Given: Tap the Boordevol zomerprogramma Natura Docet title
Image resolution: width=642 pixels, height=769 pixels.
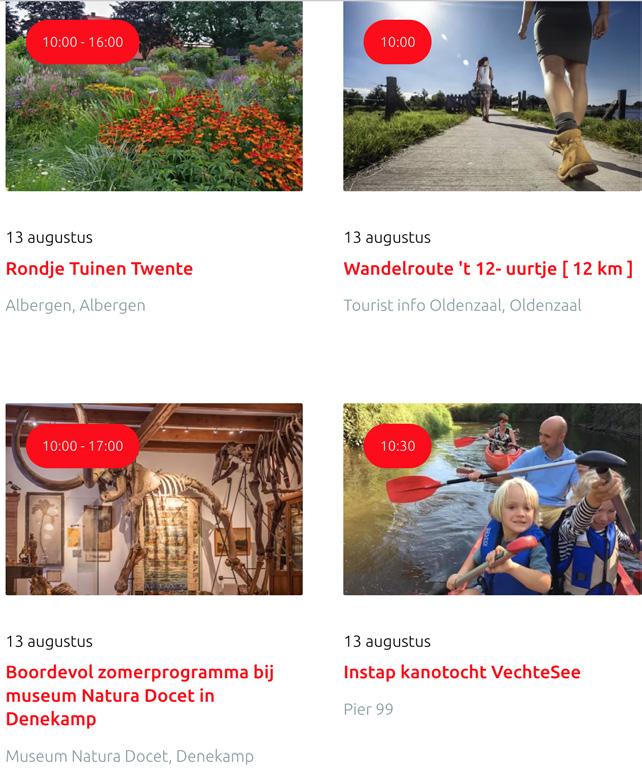Looking at the screenshot, I should coord(140,695).
